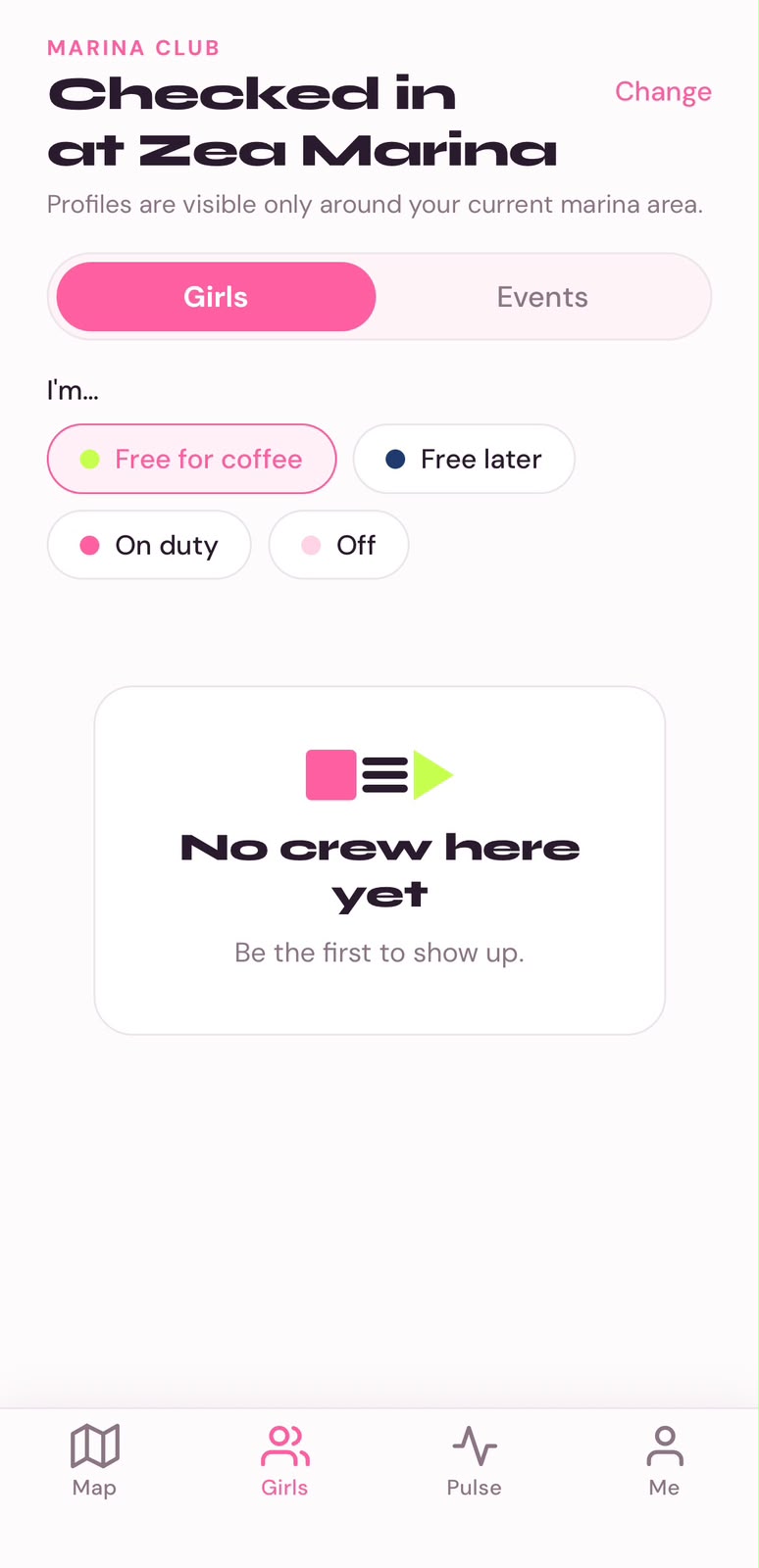Open Girls in the bottom navigation
759x1568 pixels.
(x=284, y=1460)
